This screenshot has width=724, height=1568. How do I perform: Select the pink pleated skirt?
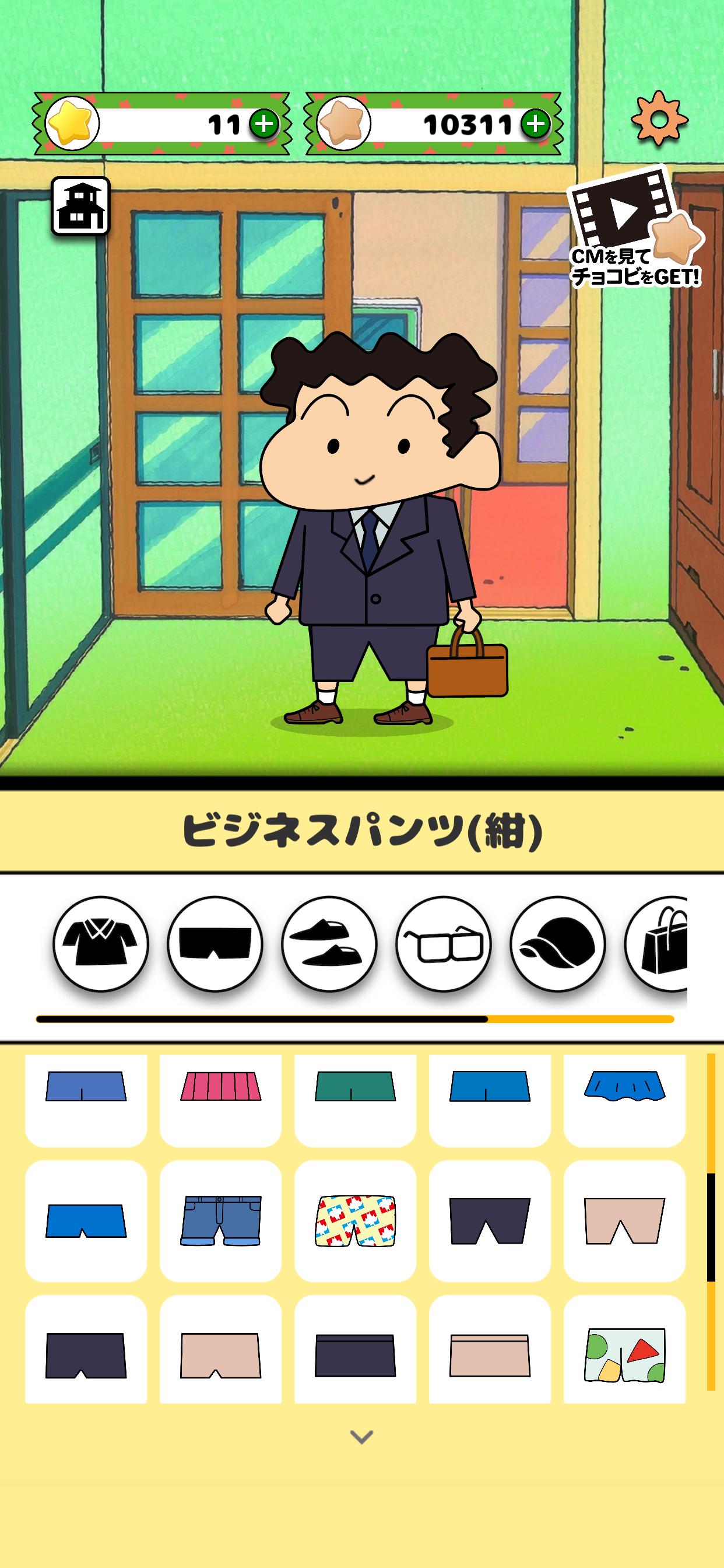(x=220, y=1101)
